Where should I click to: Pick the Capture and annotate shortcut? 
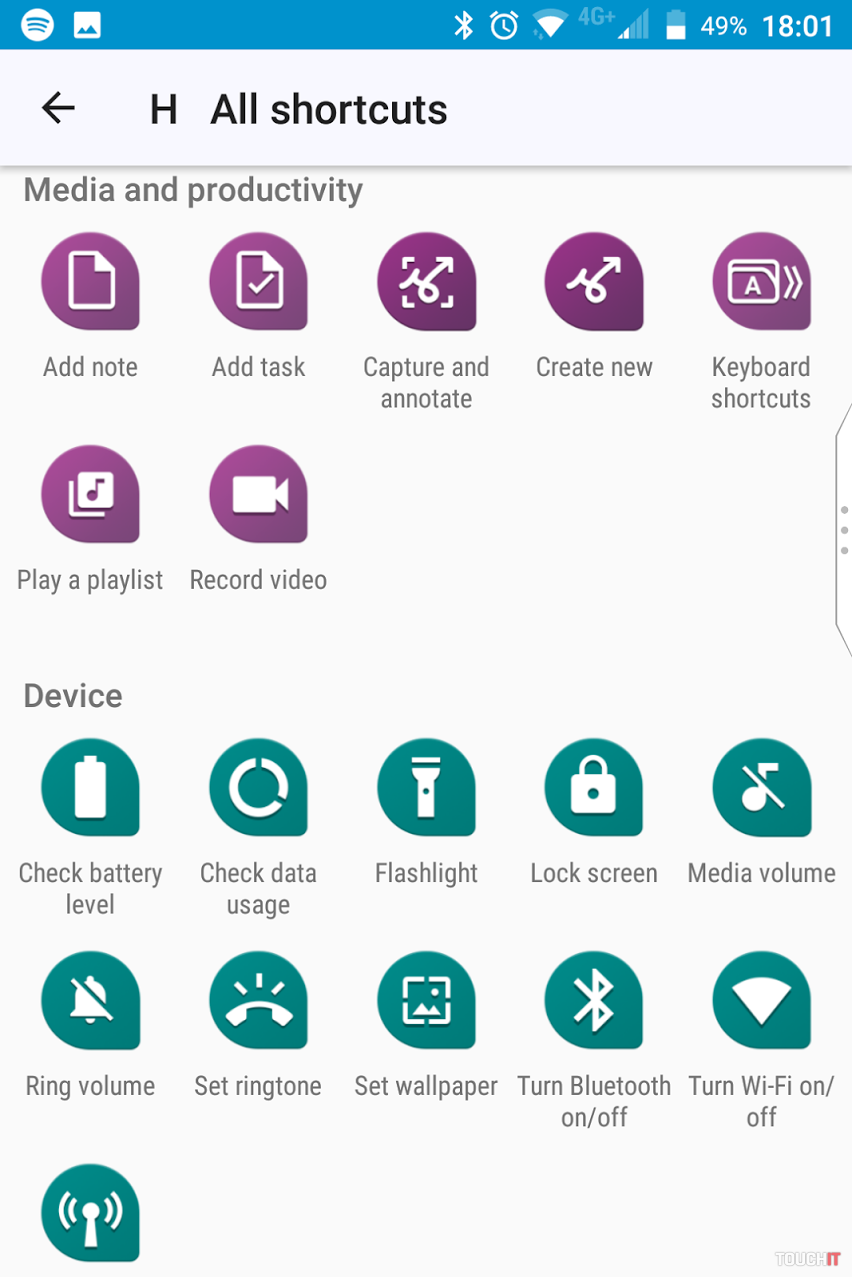pos(426,282)
